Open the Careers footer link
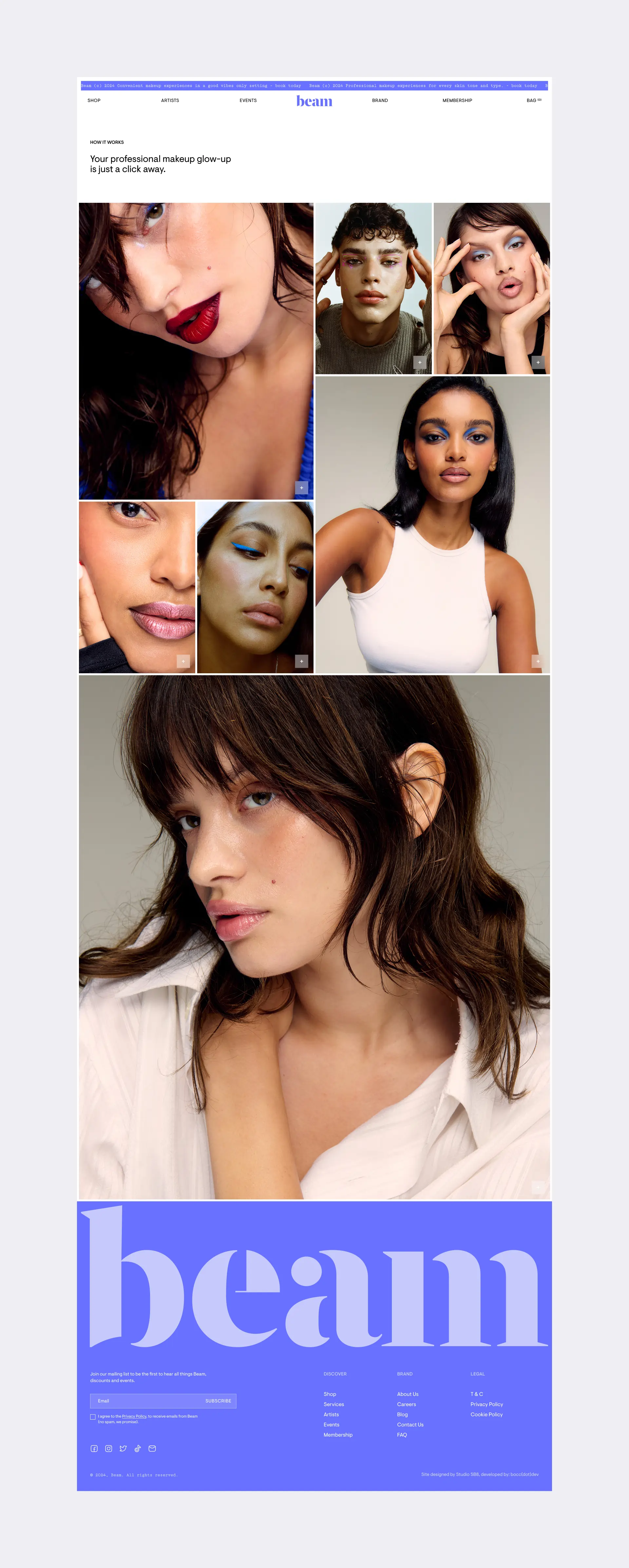 point(406,1404)
